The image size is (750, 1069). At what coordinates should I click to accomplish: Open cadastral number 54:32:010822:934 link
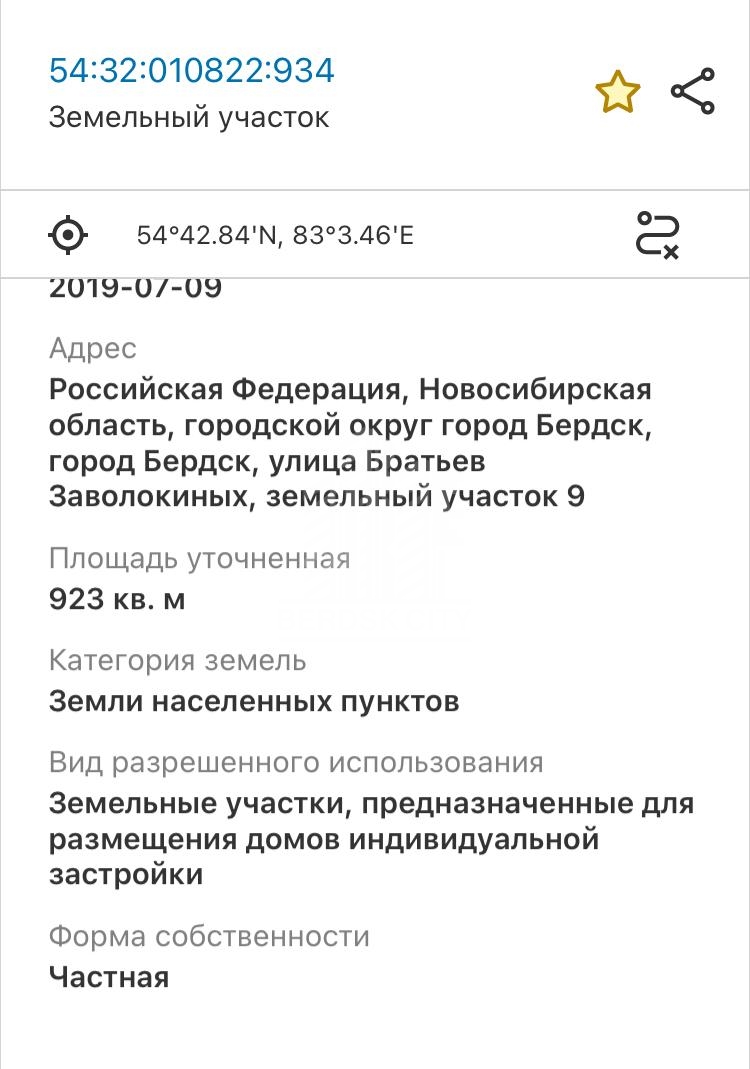191,70
